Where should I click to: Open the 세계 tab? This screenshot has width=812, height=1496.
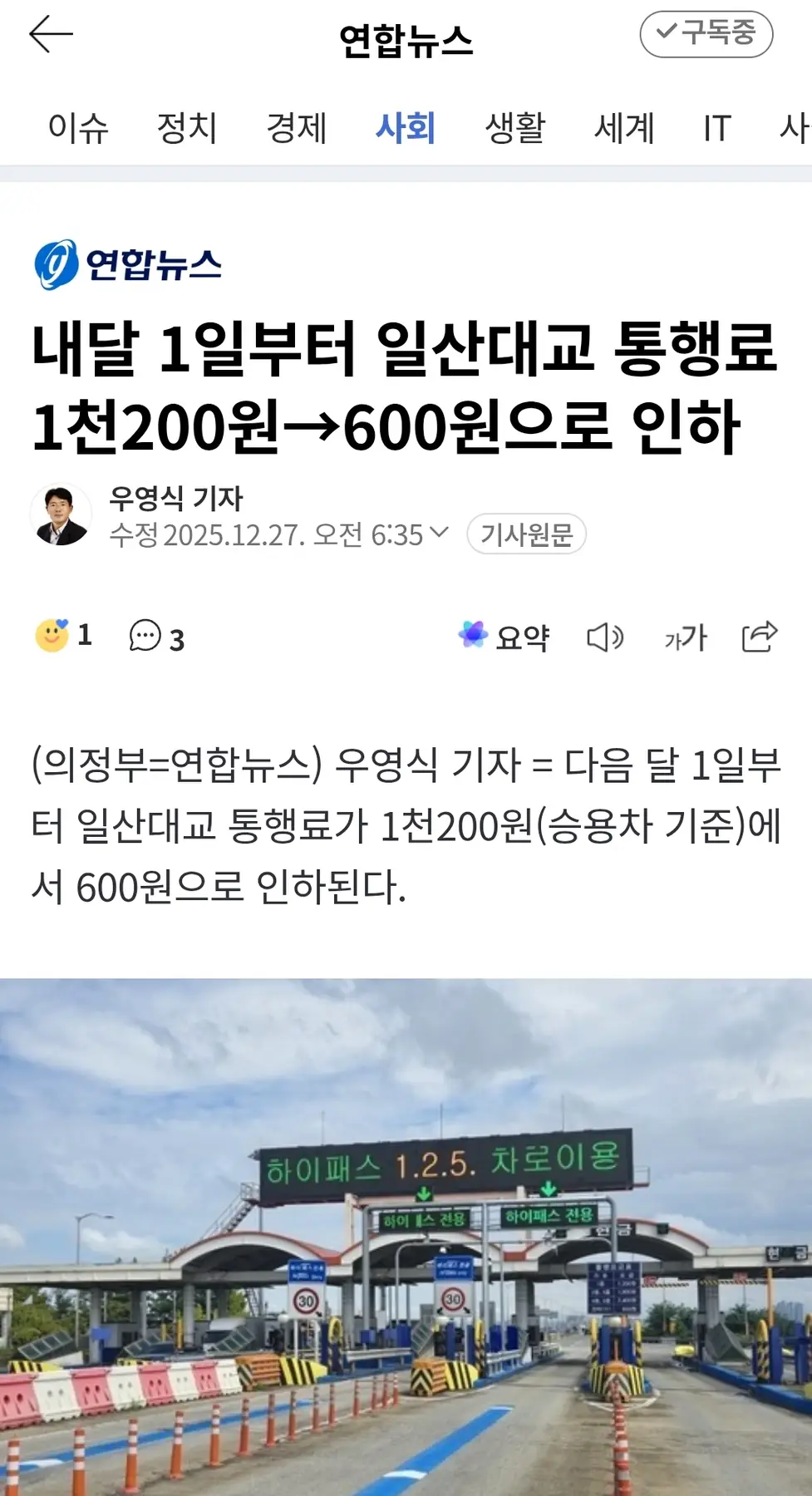pos(624,129)
